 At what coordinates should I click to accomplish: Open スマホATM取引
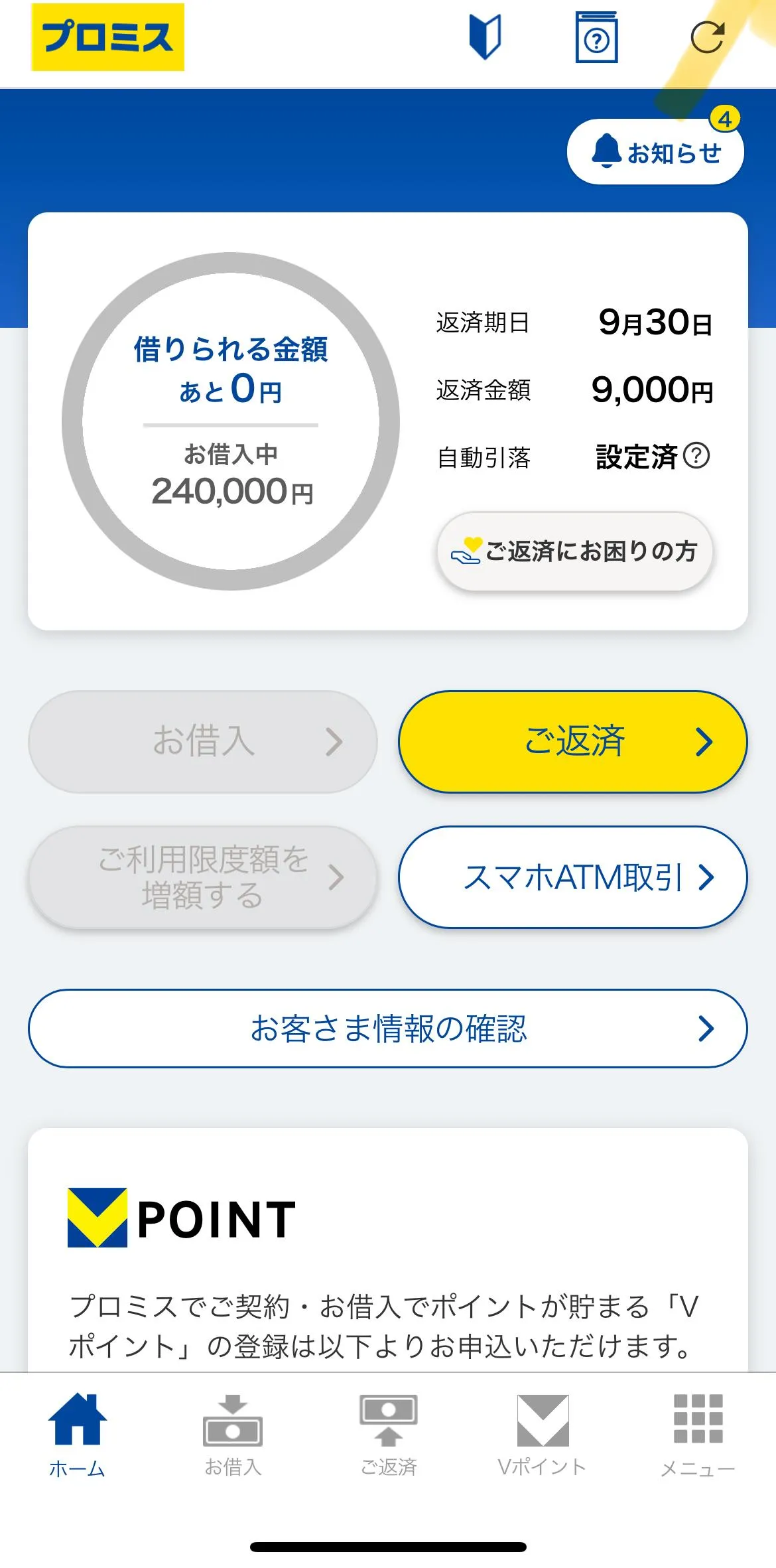pyautogui.click(x=573, y=877)
